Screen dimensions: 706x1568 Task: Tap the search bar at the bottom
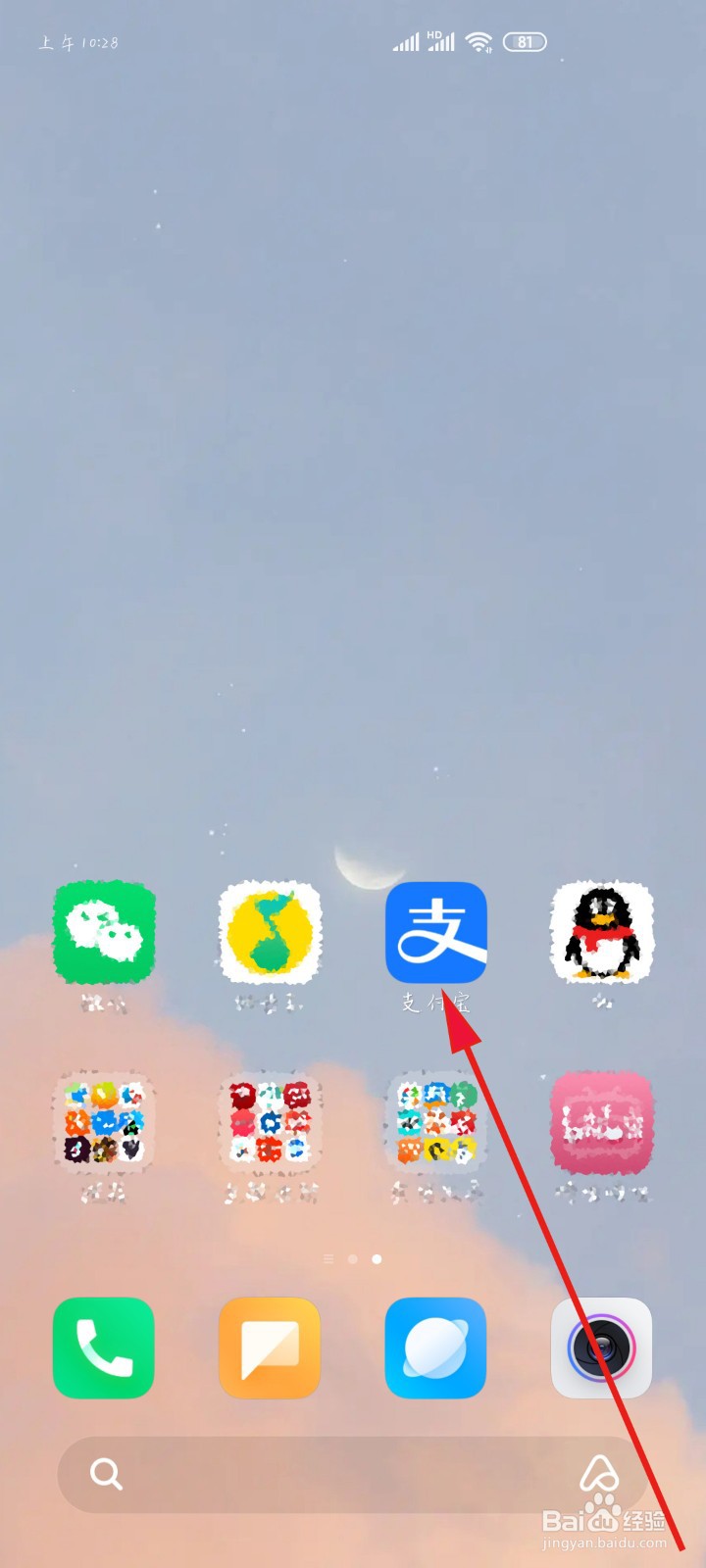[294, 1475]
